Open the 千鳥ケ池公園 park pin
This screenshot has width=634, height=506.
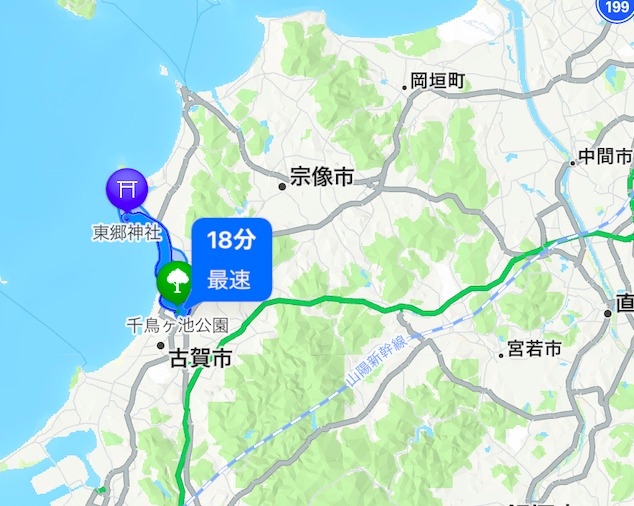(175, 282)
